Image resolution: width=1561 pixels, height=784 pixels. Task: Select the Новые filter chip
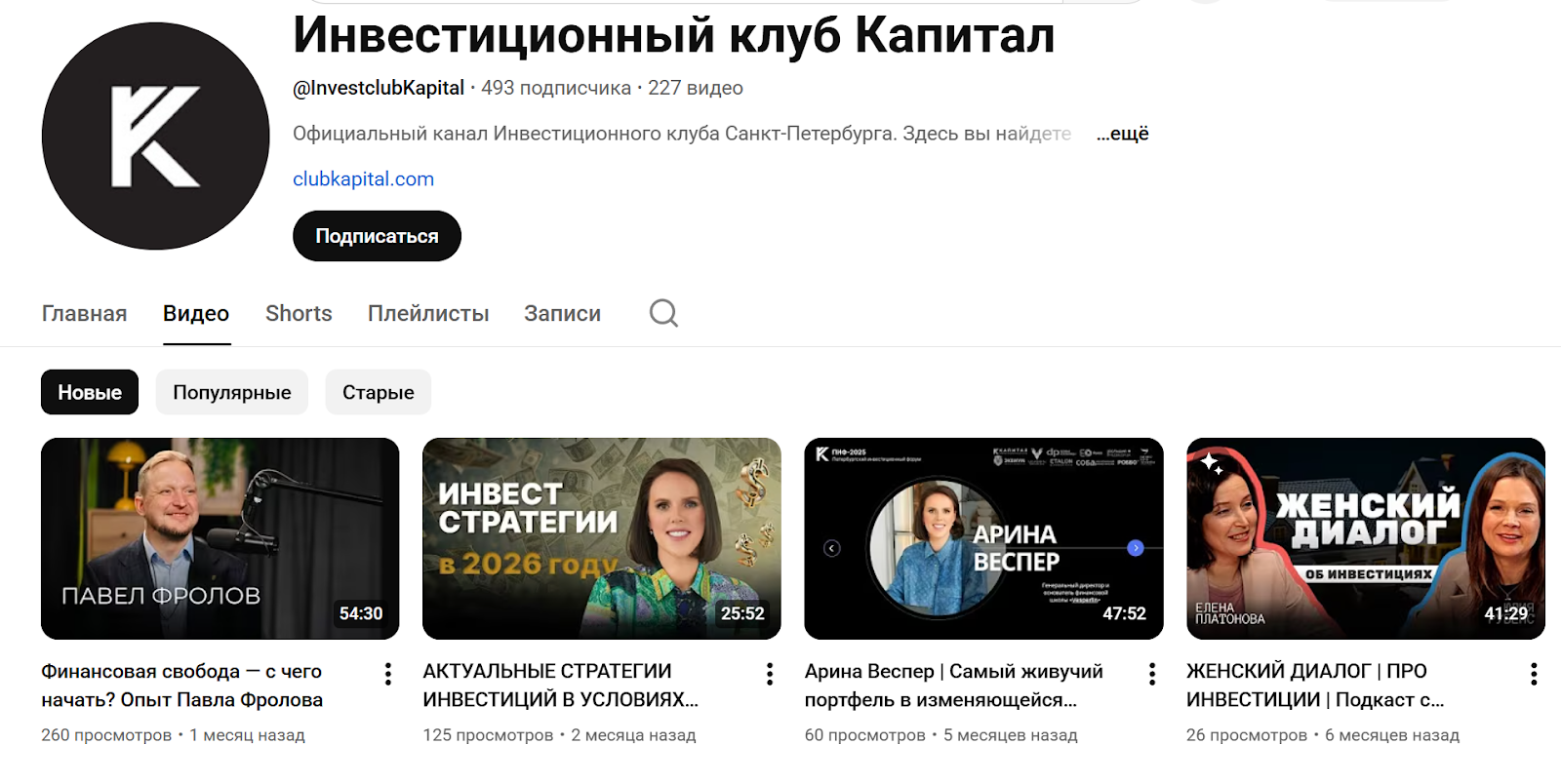(90, 392)
